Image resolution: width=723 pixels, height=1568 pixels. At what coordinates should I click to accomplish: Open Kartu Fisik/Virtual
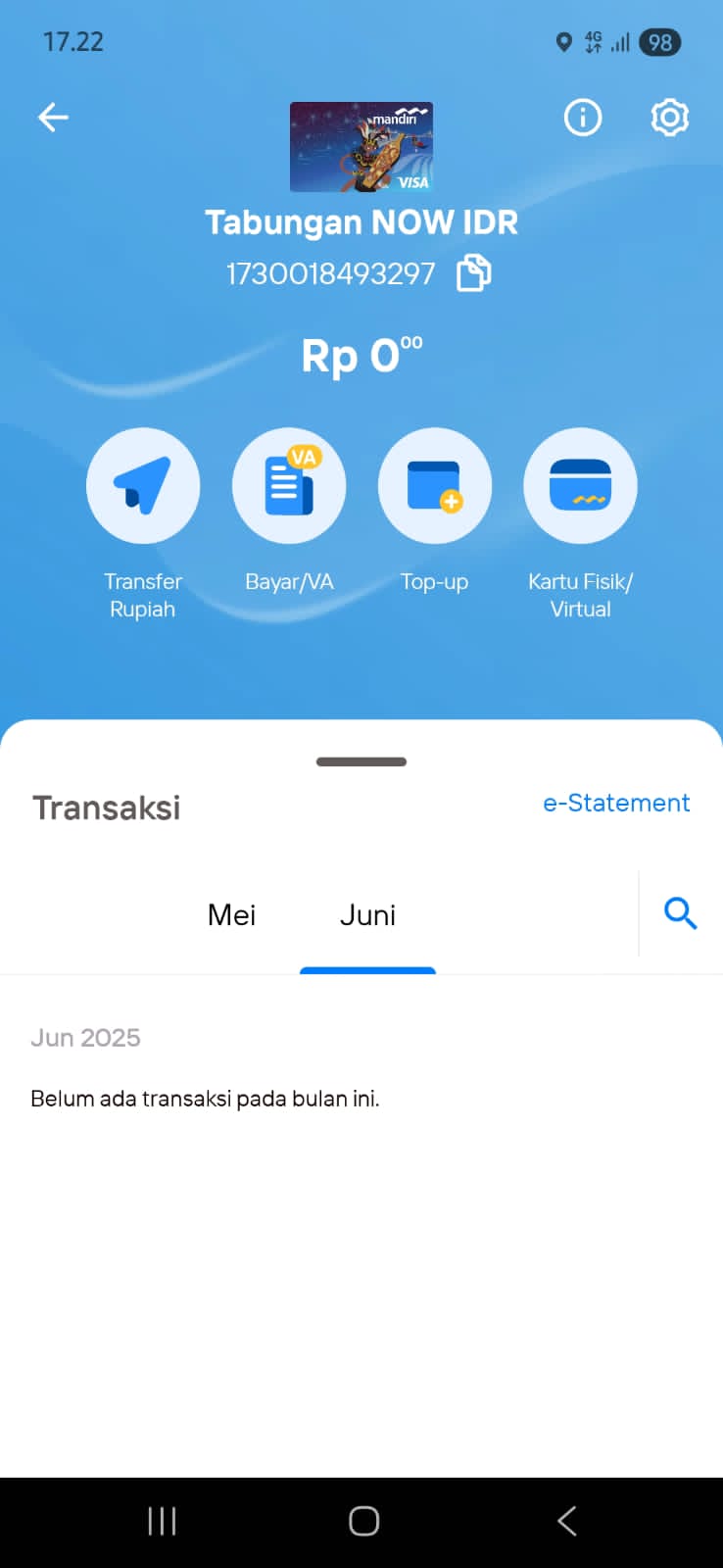click(x=580, y=485)
